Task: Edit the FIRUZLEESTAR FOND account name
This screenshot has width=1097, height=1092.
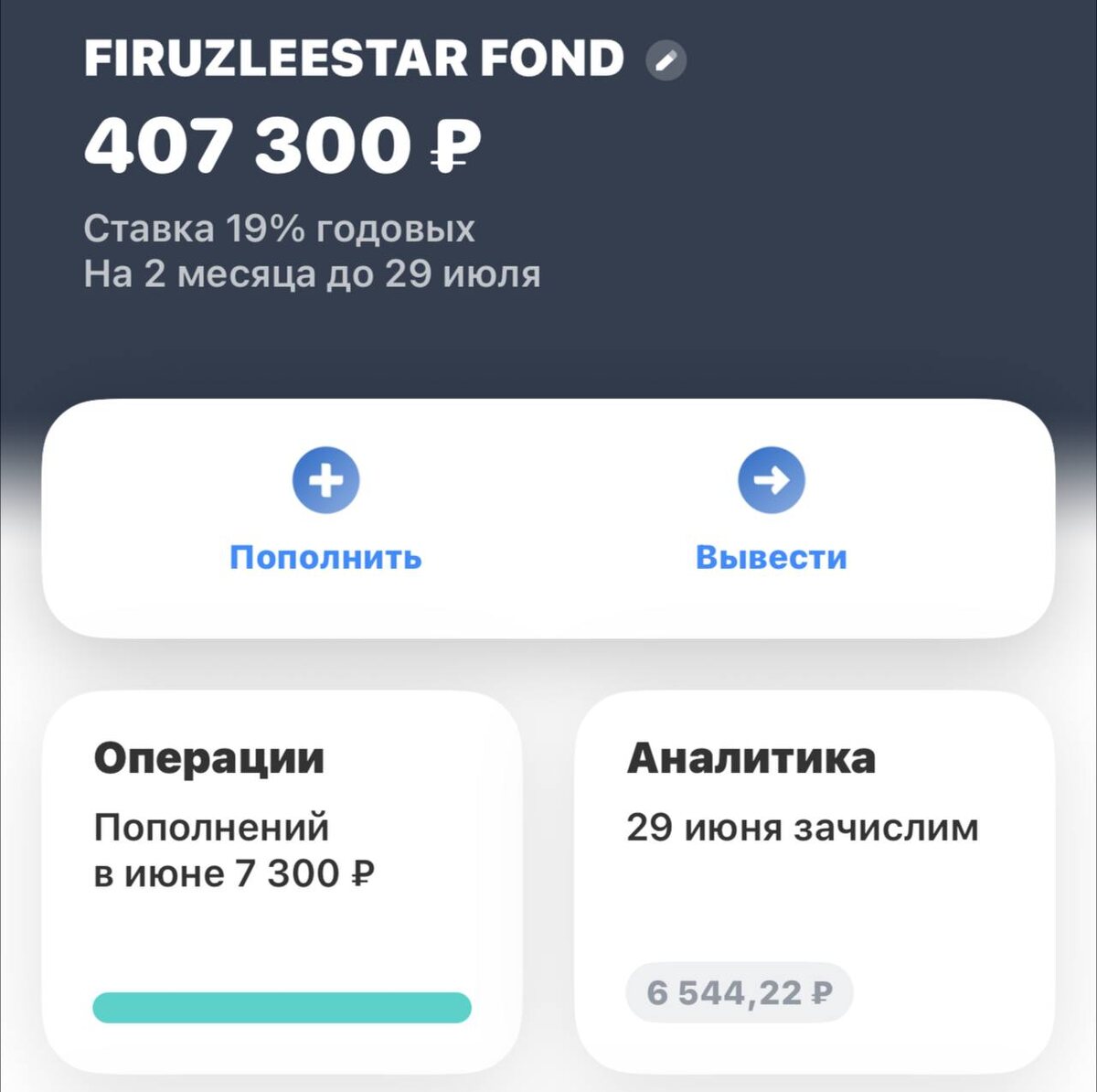Action: [666, 61]
